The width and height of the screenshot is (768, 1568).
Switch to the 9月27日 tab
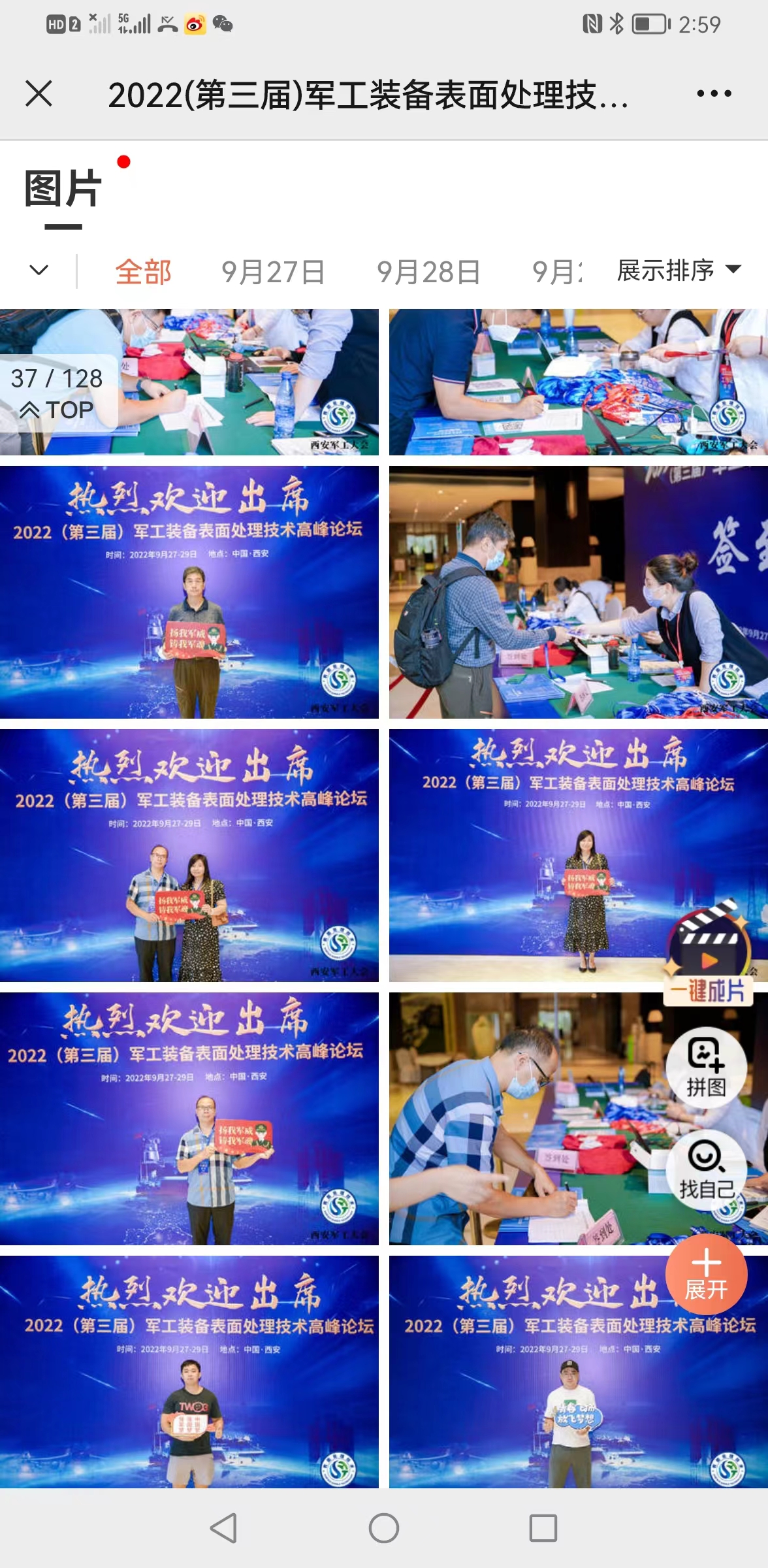(273, 271)
